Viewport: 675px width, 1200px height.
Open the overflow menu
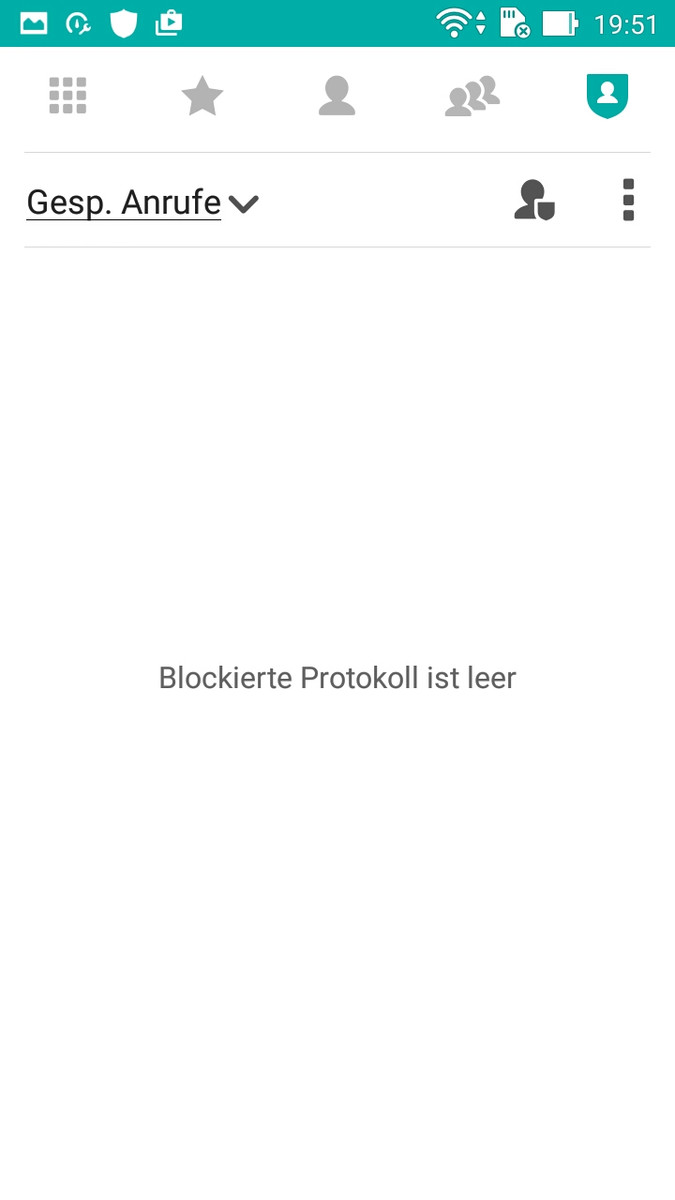[628, 200]
